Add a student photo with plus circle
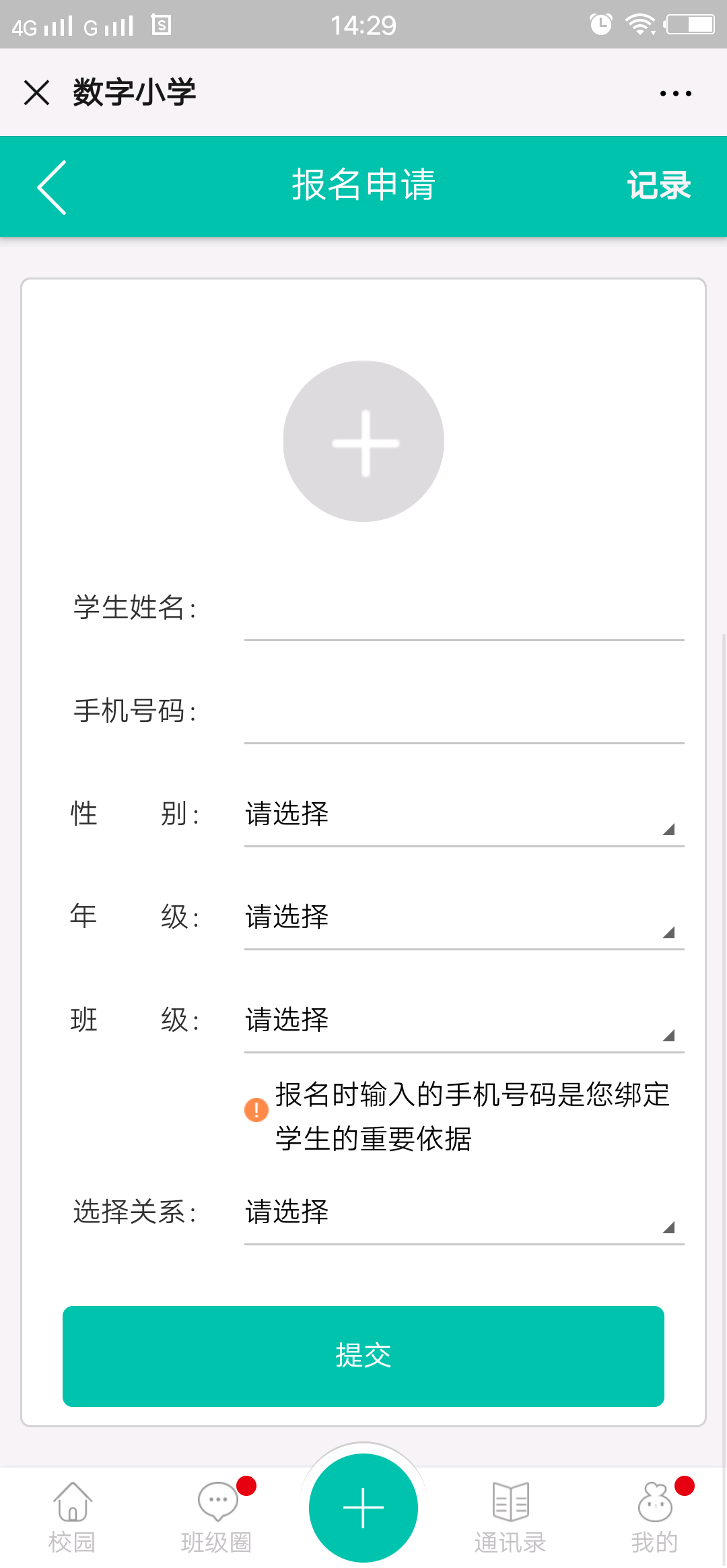 363,441
